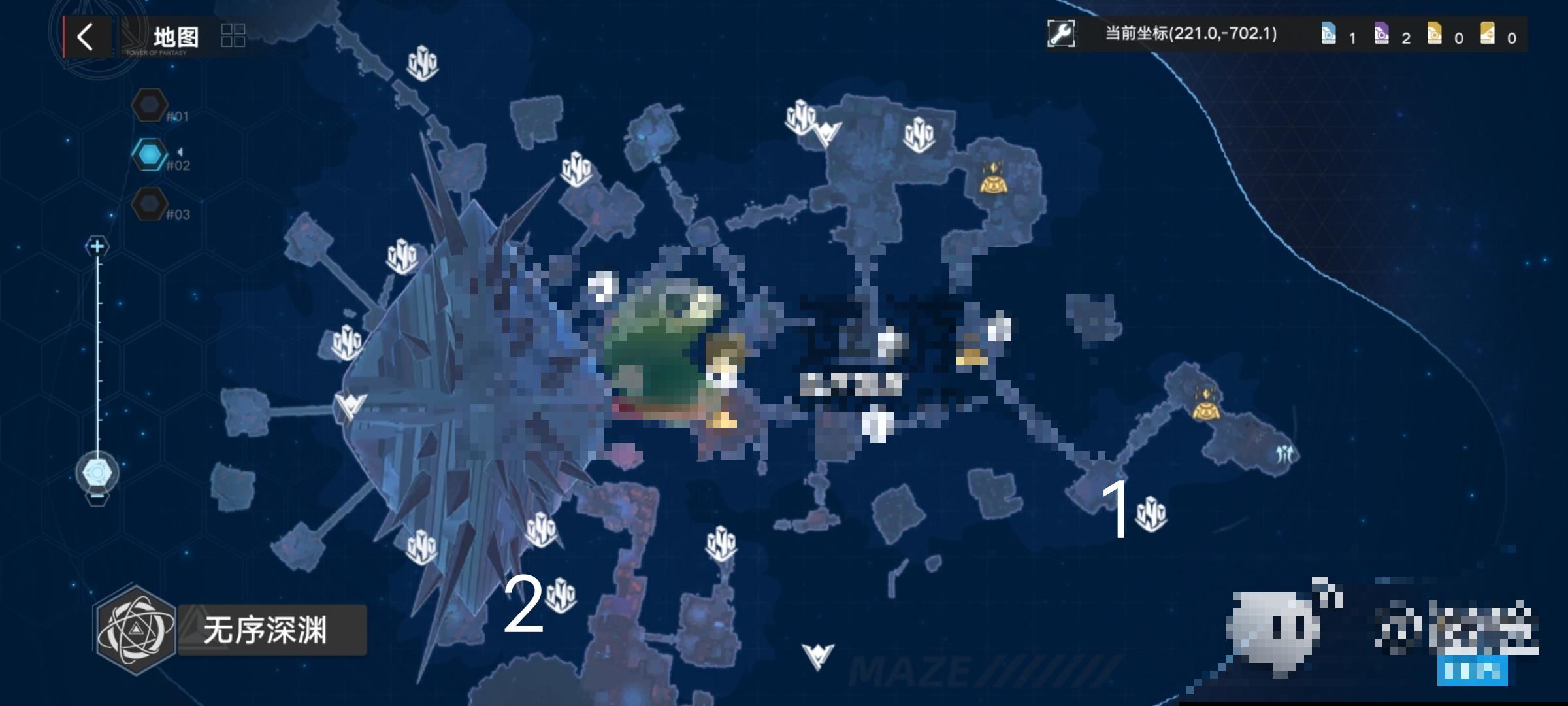Image resolution: width=1568 pixels, height=706 pixels.
Task: Tap the zoom slider handle
Action: [97, 472]
